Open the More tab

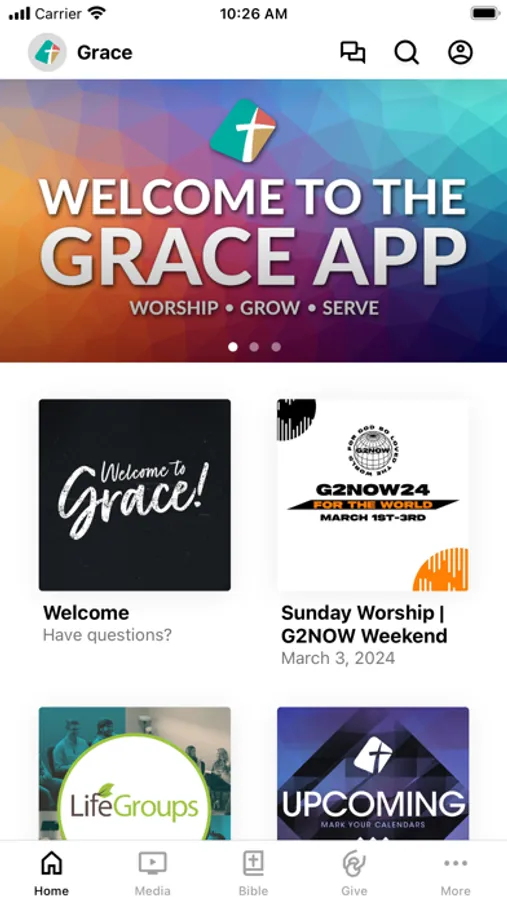click(455, 873)
